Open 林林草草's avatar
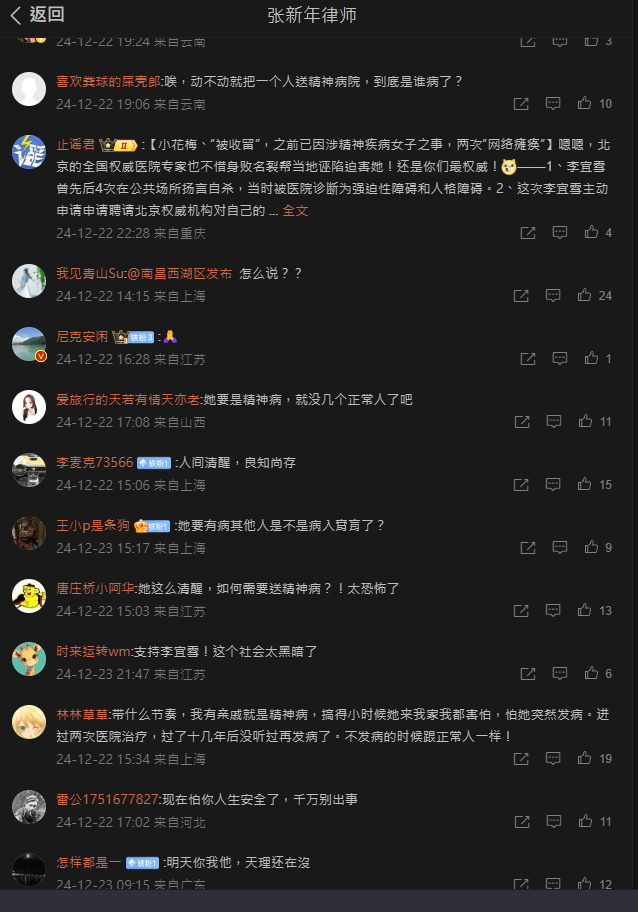 click(x=29, y=721)
